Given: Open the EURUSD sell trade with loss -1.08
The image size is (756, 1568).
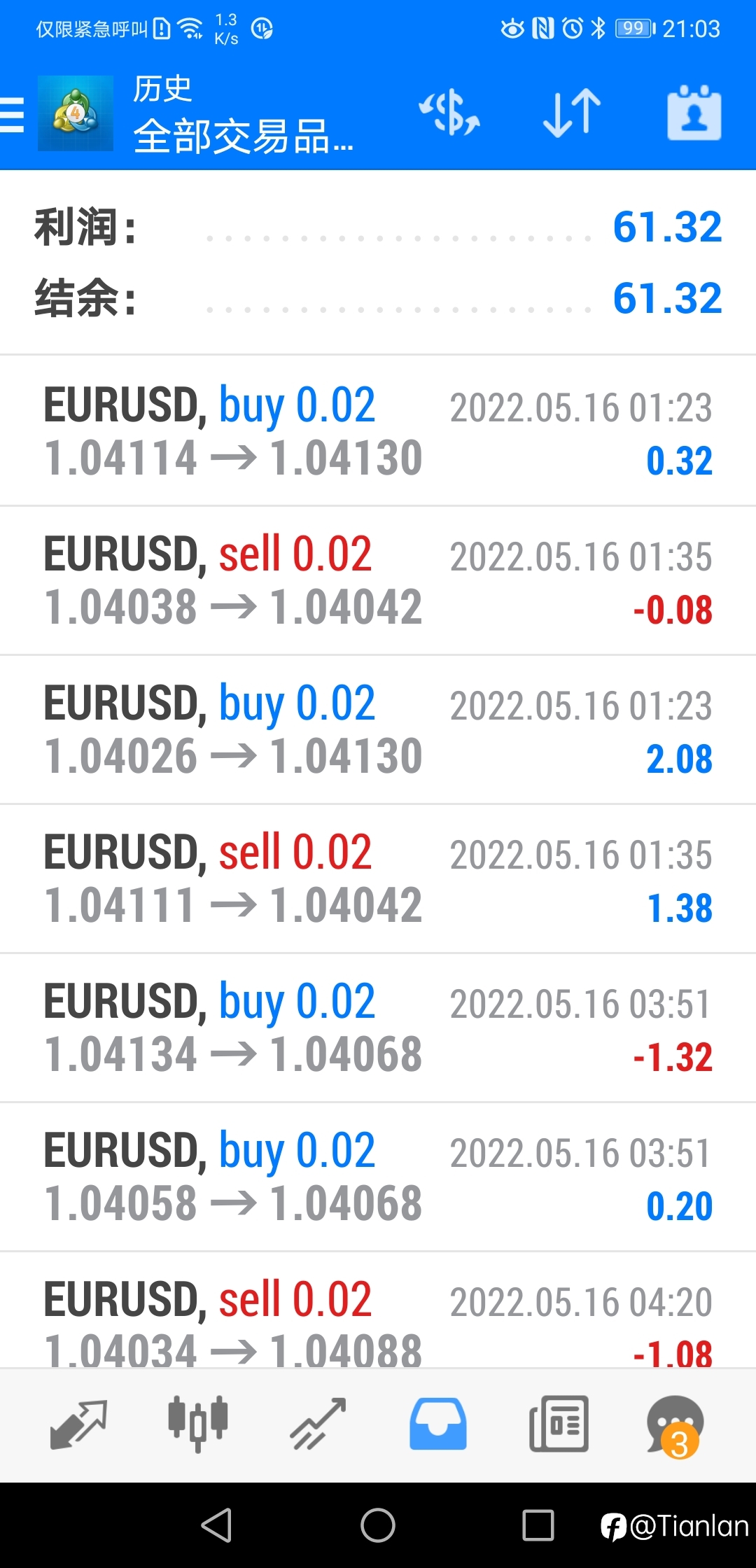Looking at the screenshot, I should (x=378, y=1310).
